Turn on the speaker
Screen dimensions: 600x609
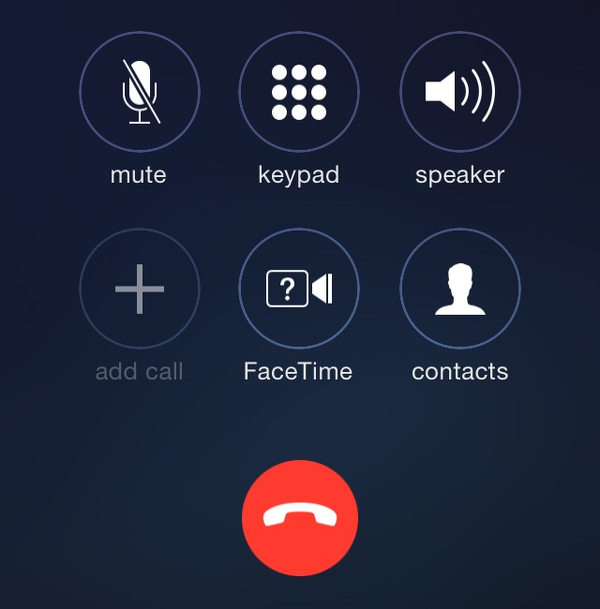click(460, 92)
